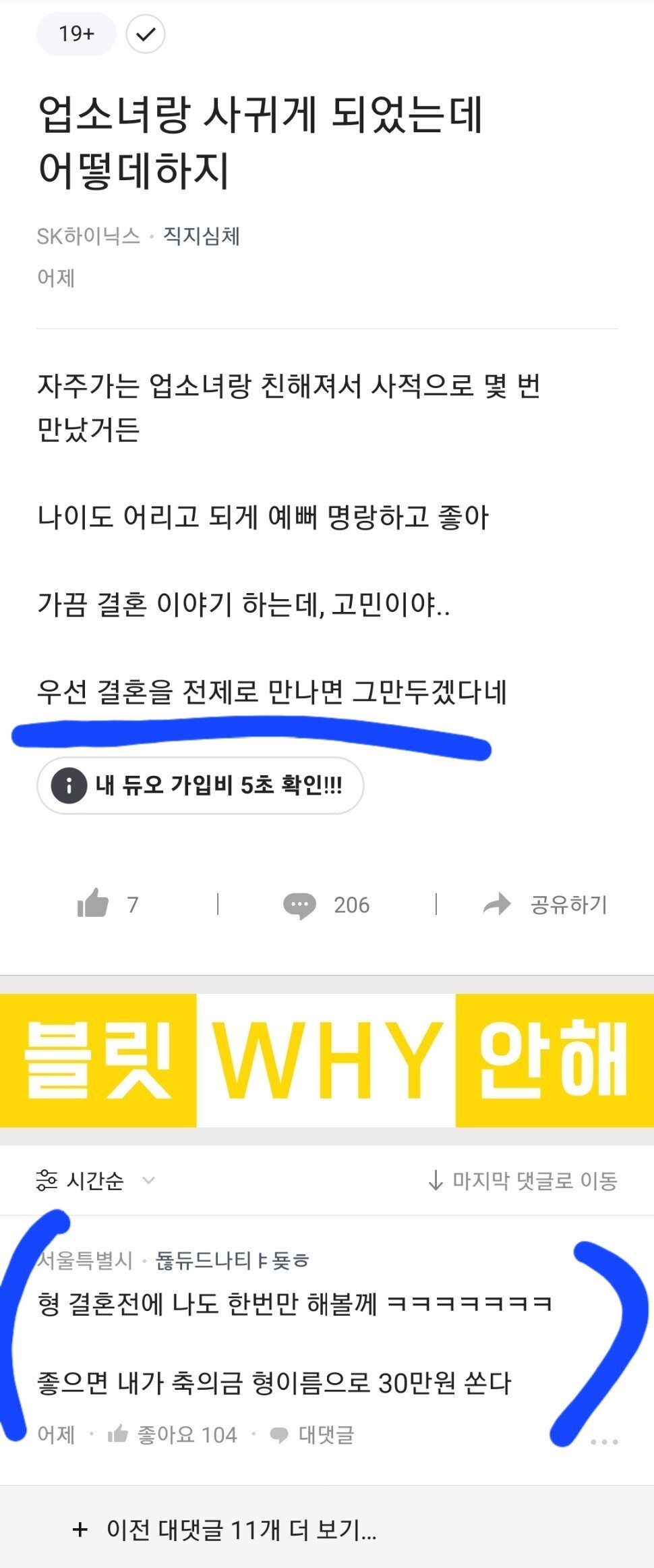The height and width of the screenshot is (1568, 654).
Task: Tap the checkmark icon beside 19+
Action: 146,34
